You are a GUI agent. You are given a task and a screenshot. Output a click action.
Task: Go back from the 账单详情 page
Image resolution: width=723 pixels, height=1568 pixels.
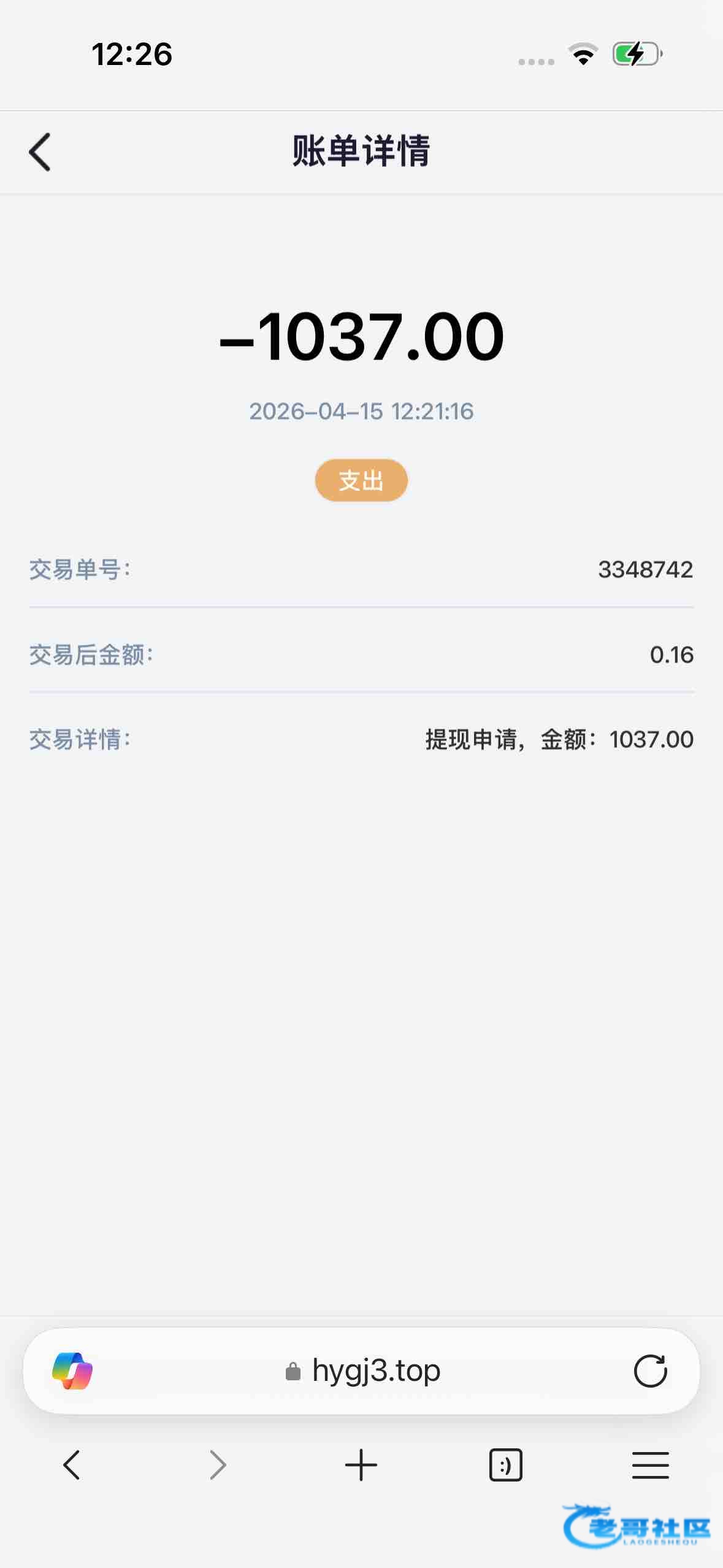coord(40,152)
